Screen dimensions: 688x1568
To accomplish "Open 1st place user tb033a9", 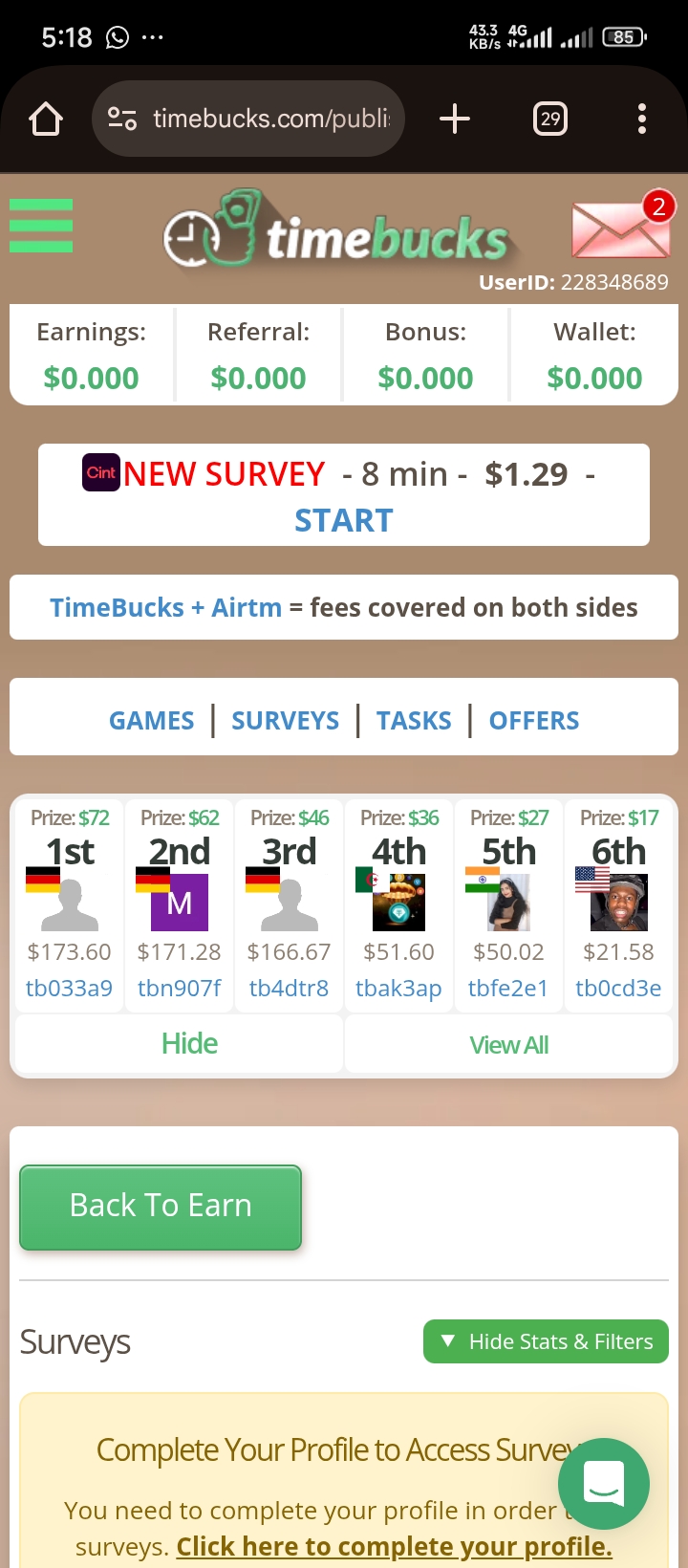I will coord(69,988).
